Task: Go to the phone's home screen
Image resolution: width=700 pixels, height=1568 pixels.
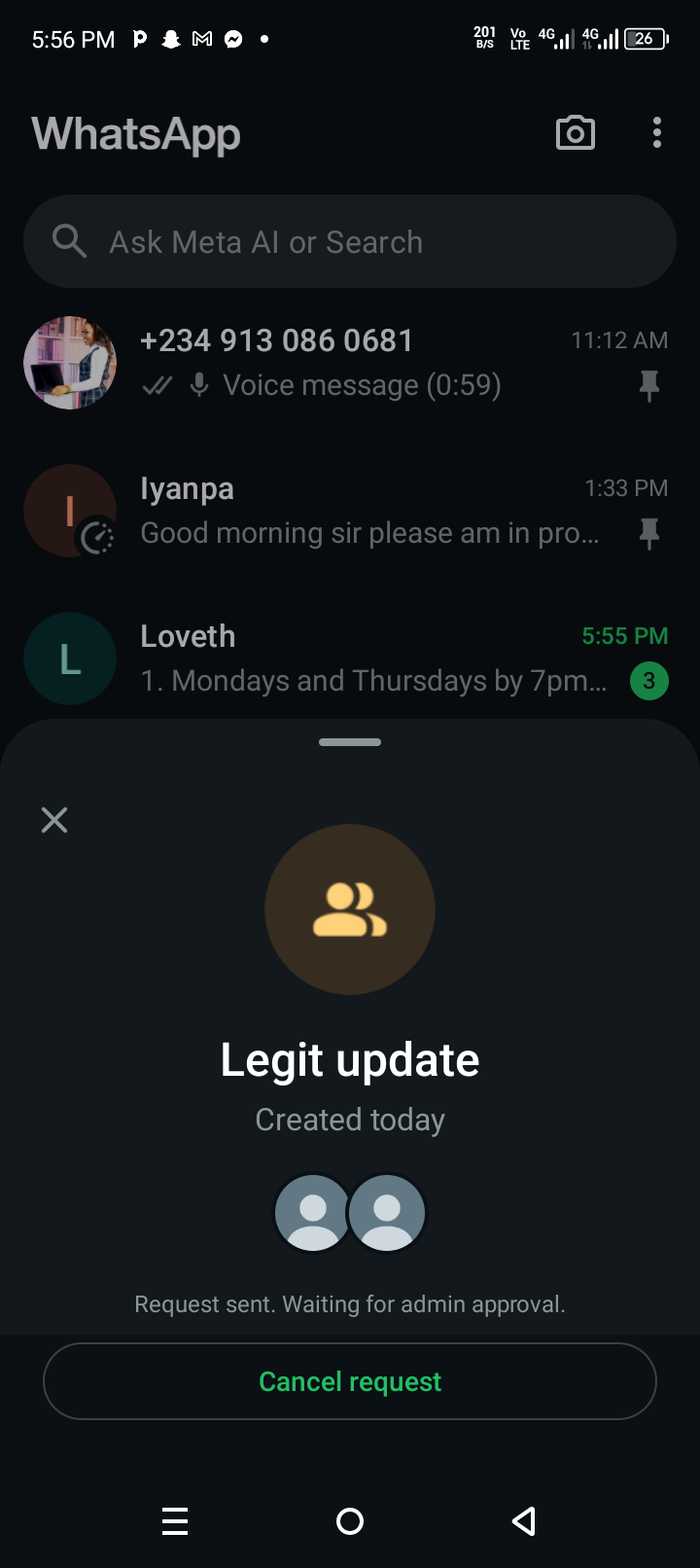Action: [350, 1521]
